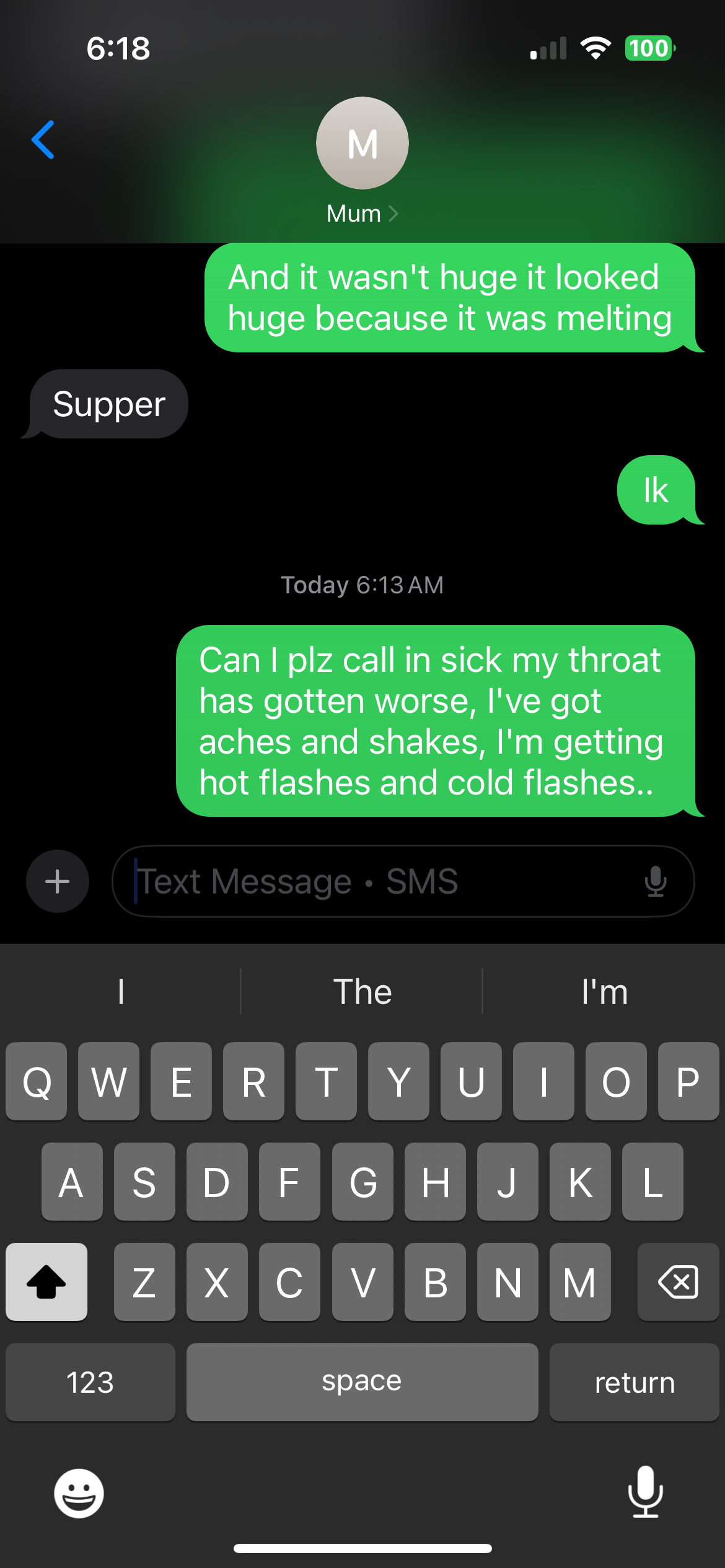The image size is (725, 1568).
Task: Tap the backspace key
Action: (x=678, y=1282)
